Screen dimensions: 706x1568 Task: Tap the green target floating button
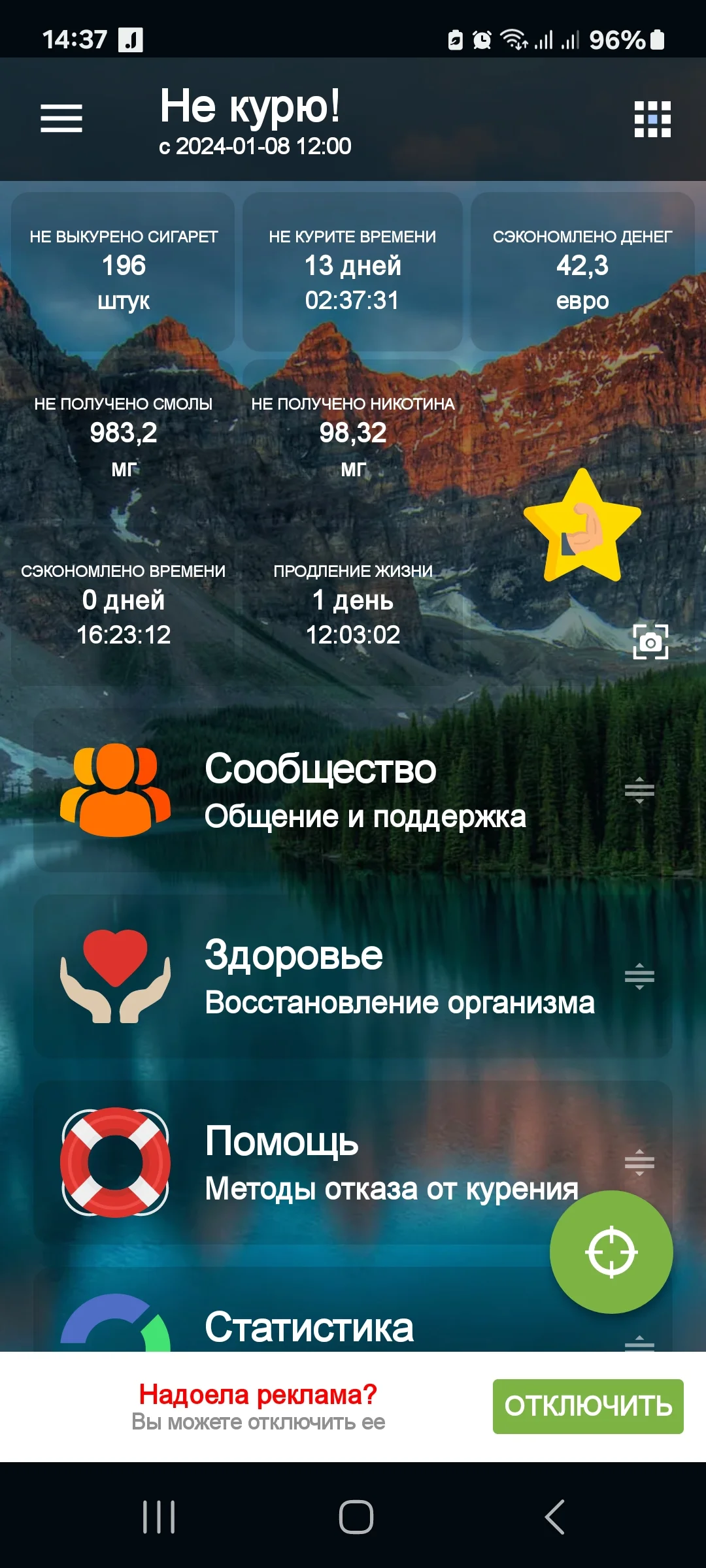pyautogui.click(x=611, y=1251)
